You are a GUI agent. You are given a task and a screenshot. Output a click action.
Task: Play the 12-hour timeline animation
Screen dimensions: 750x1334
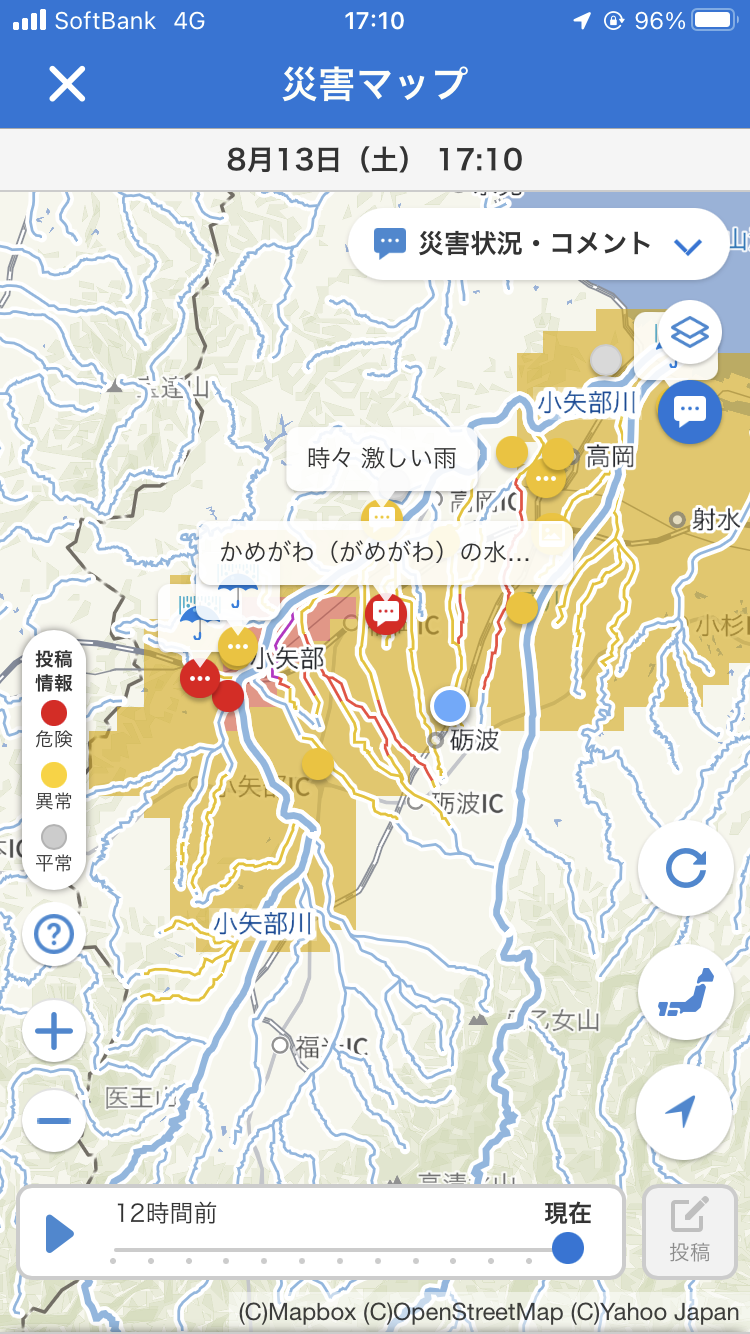60,1234
